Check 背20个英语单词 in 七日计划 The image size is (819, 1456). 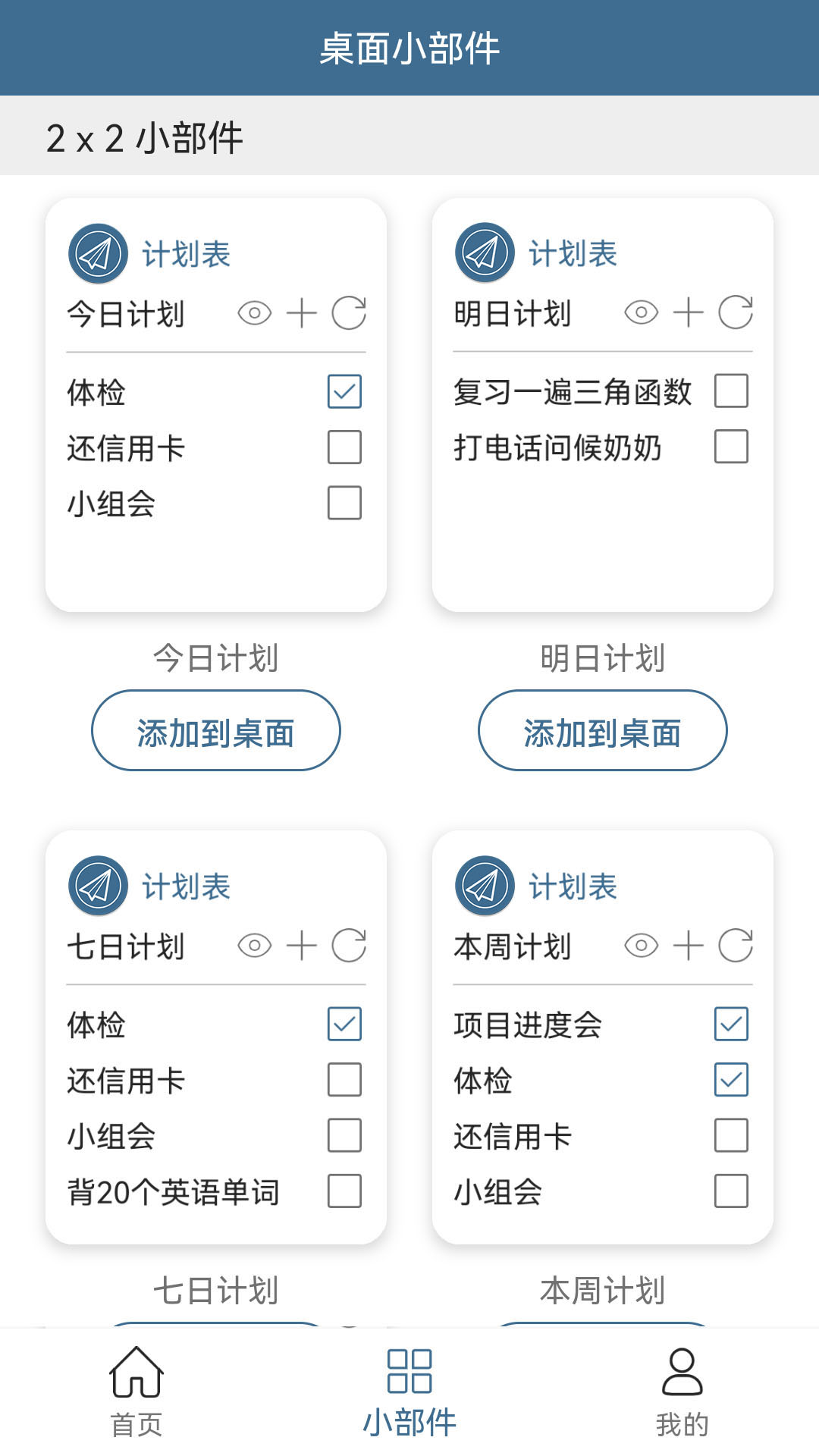click(345, 1192)
